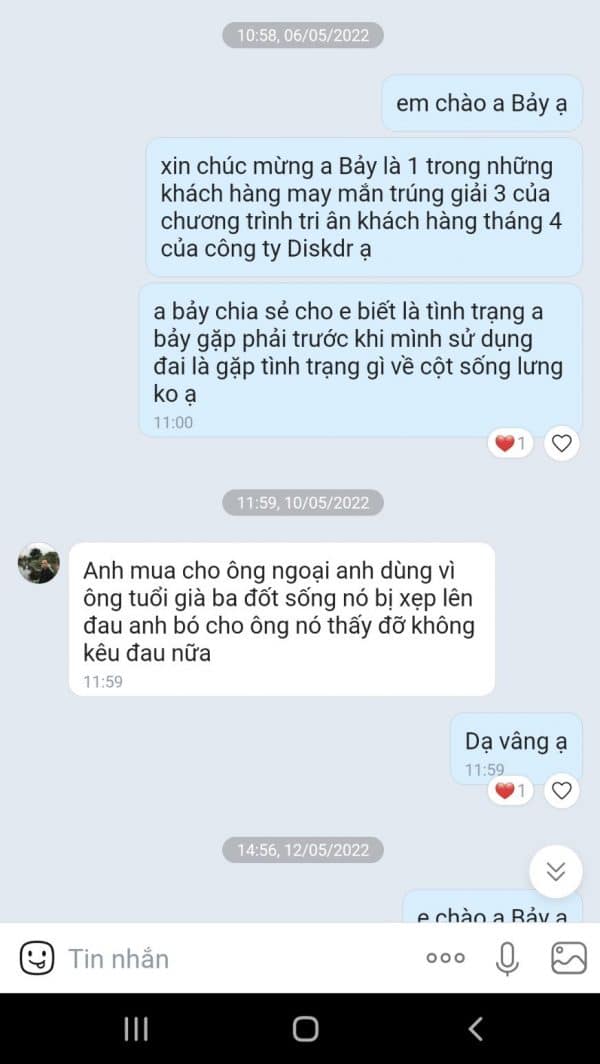Image resolution: width=600 pixels, height=1064 pixels.
Task: Open more options three-dot menu
Action: [x=445, y=959]
